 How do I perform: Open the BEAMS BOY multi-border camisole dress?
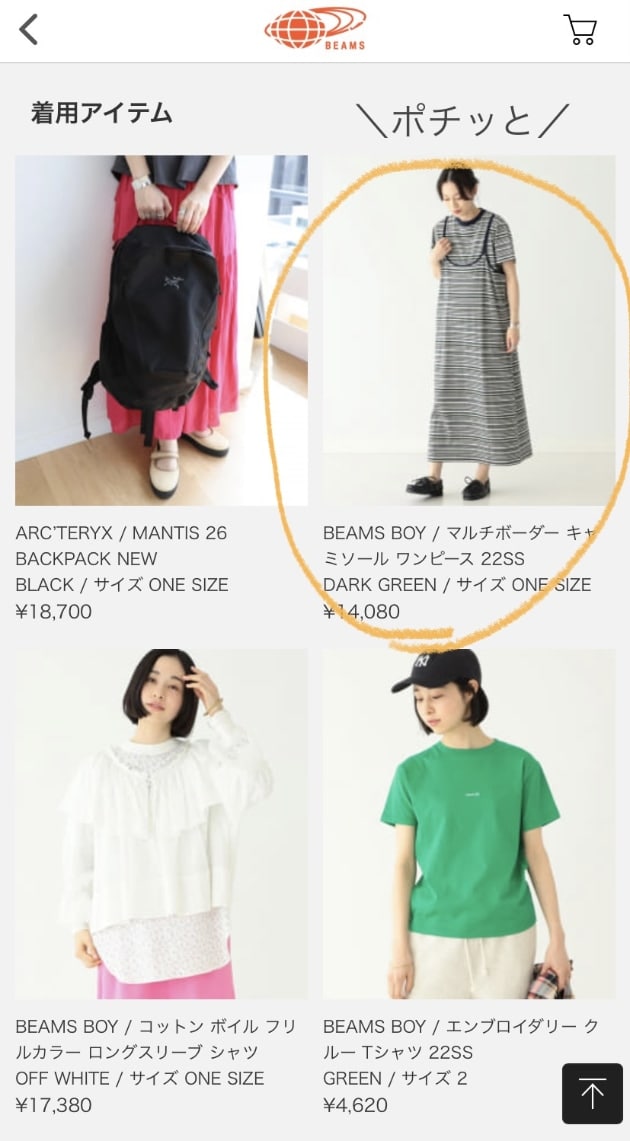pos(468,330)
